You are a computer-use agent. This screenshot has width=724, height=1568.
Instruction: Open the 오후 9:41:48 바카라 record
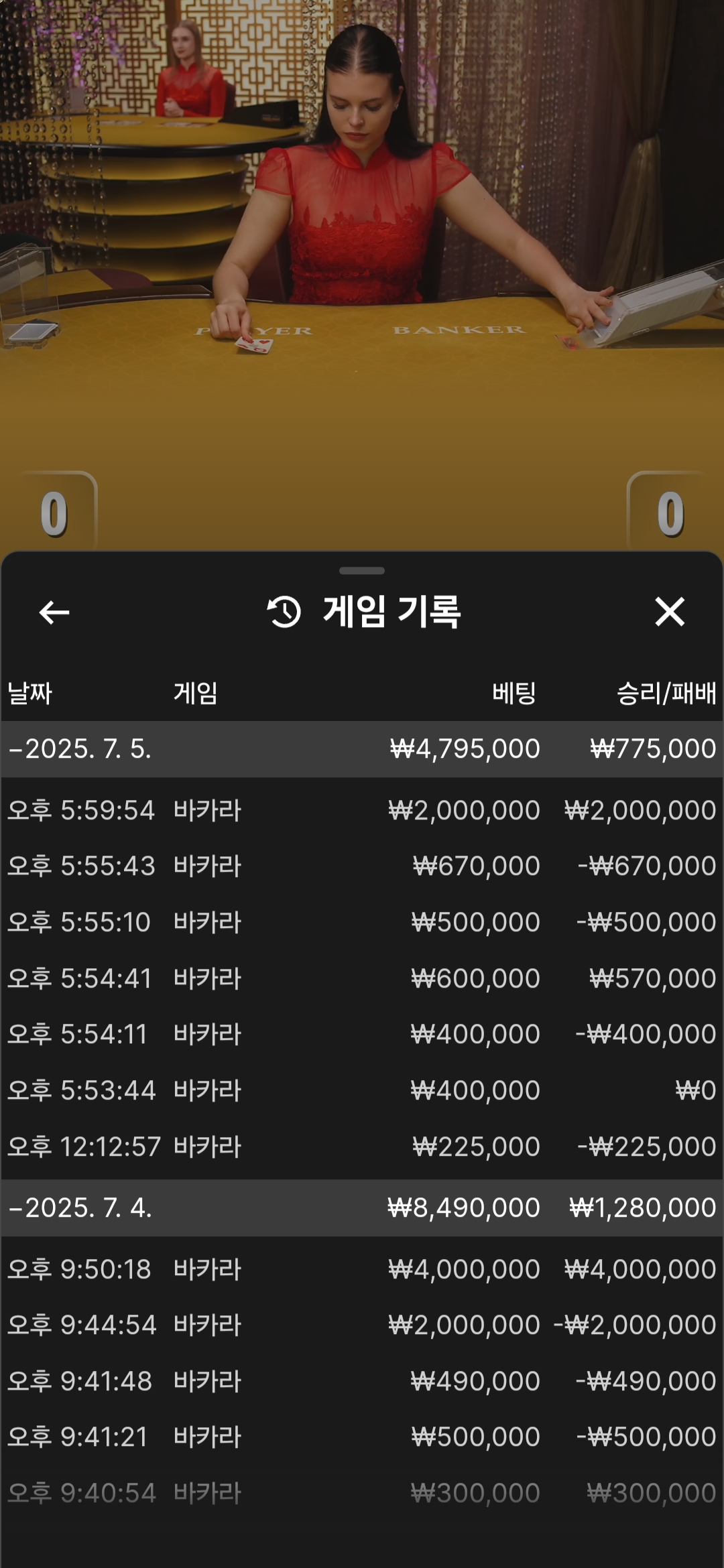point(362,1381)
